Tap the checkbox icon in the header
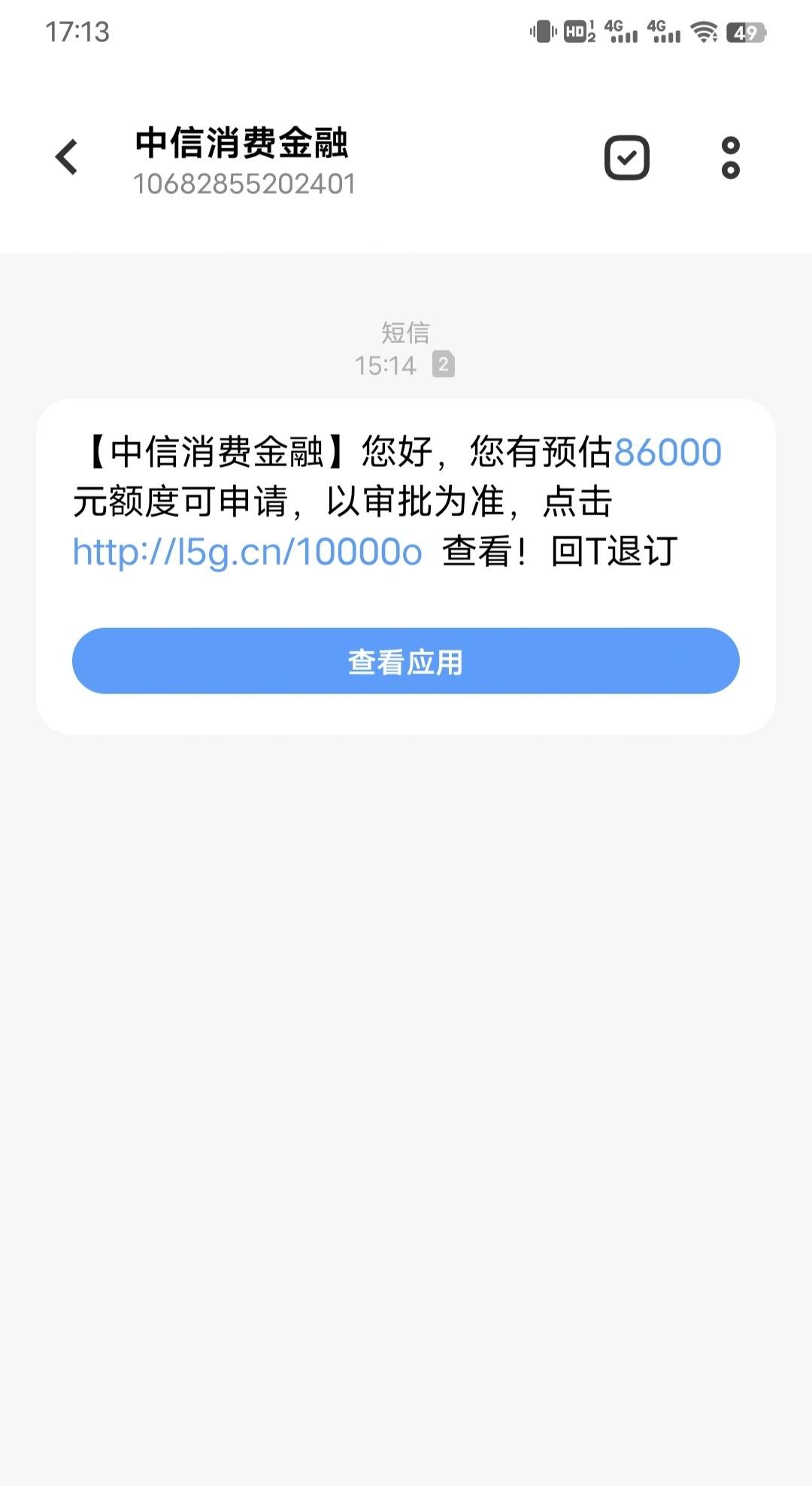 click(x=627, y=158)
